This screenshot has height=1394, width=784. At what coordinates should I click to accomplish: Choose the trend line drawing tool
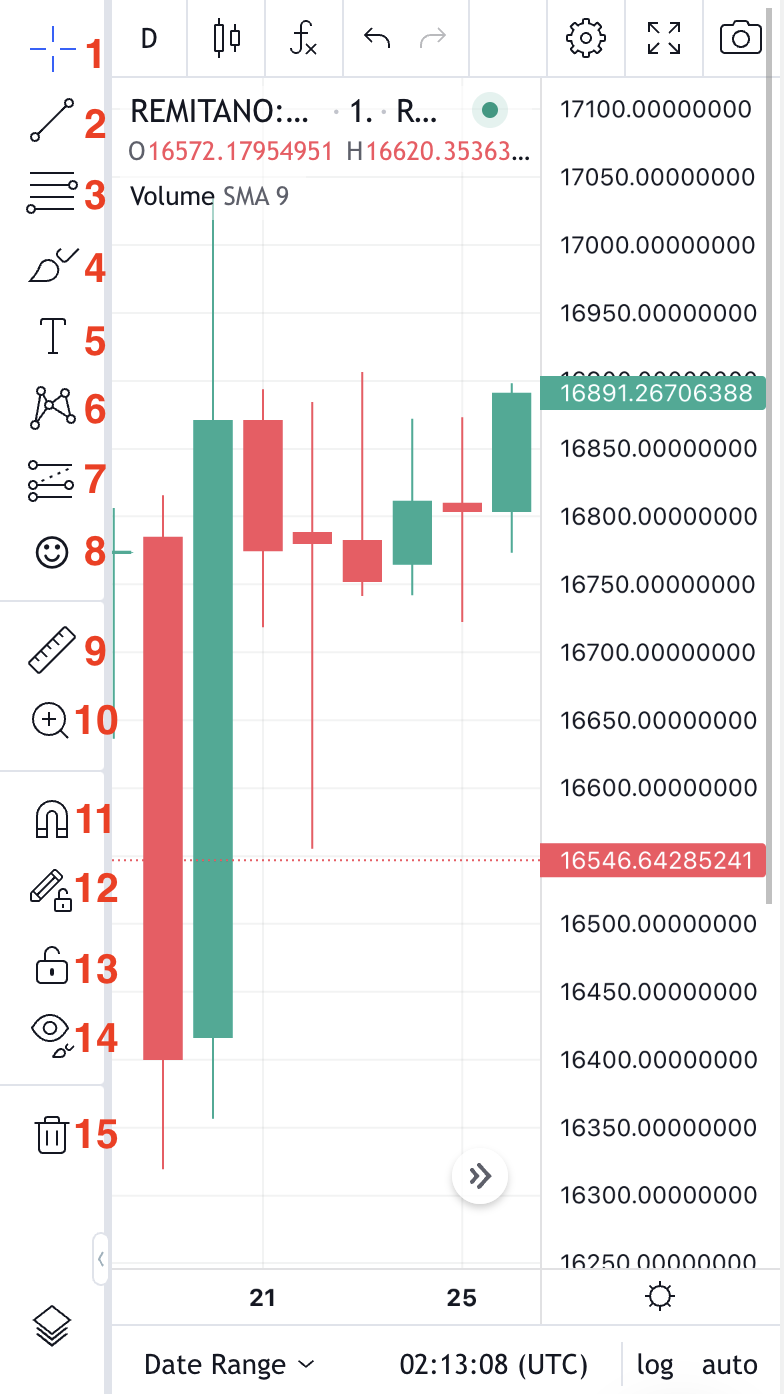pyautogui.click(x=52, y=120)
